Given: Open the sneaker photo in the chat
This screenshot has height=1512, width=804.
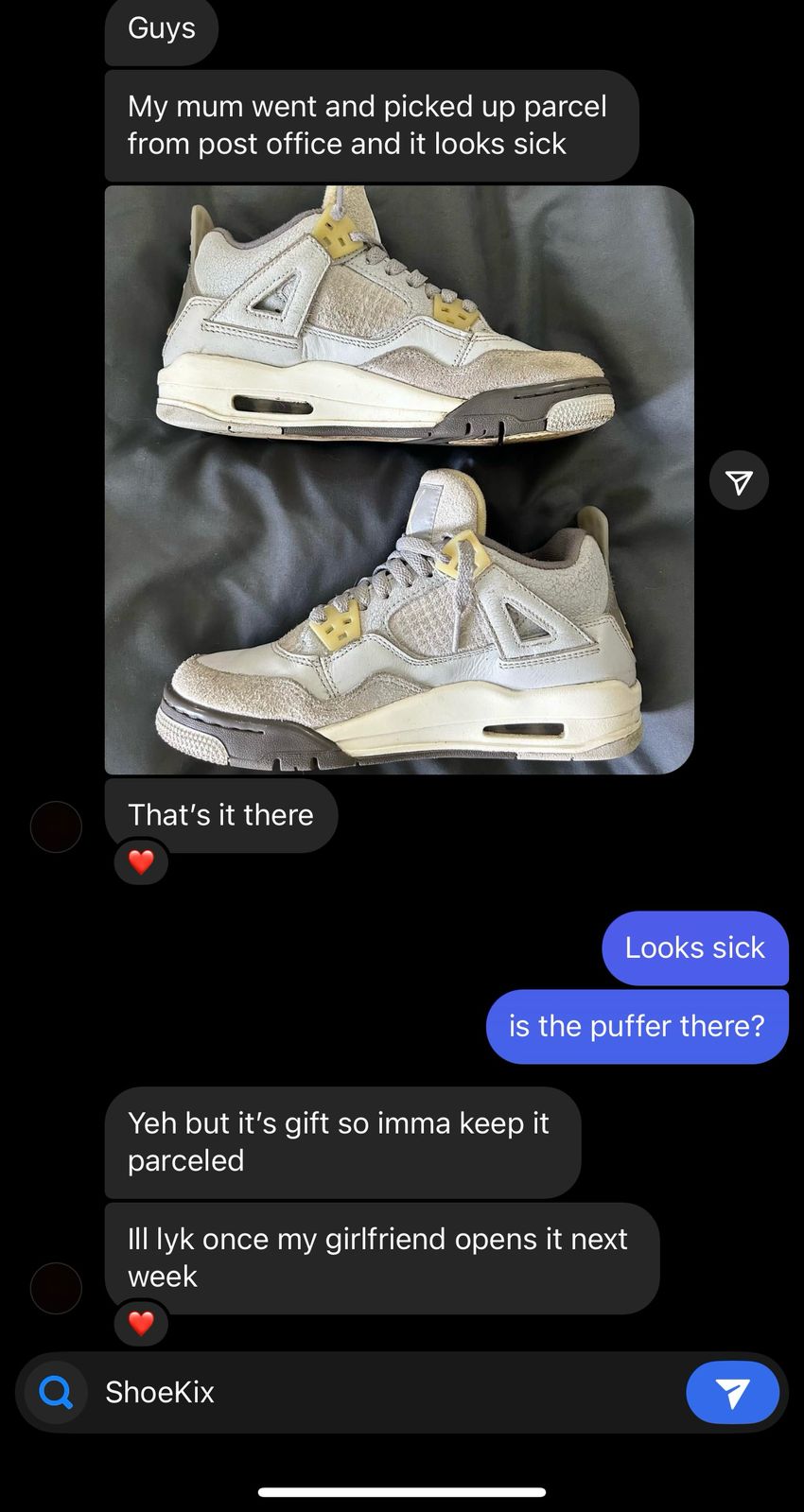Looking at the screenshot, I should [398, 479].
